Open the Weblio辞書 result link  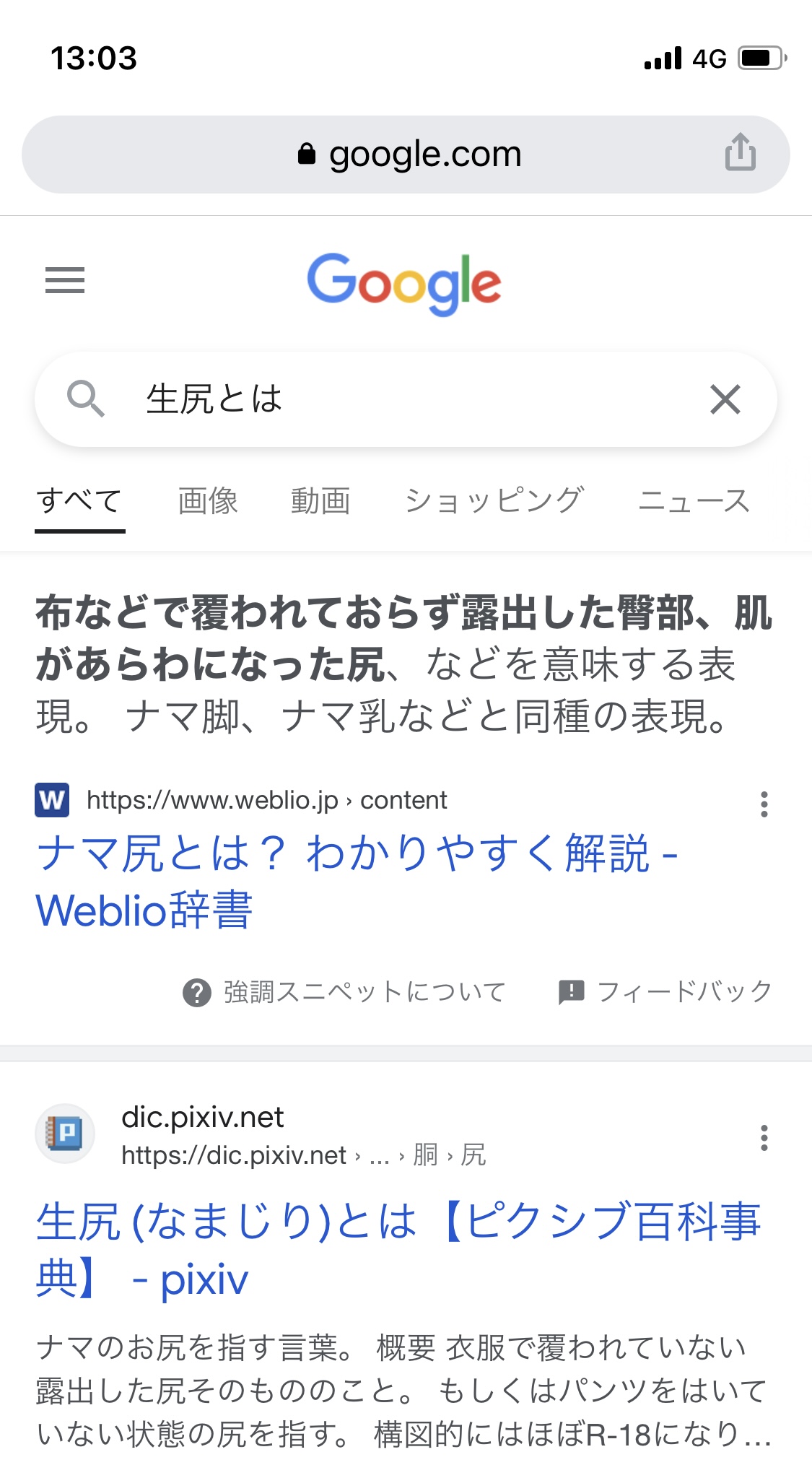pos(357,881)
